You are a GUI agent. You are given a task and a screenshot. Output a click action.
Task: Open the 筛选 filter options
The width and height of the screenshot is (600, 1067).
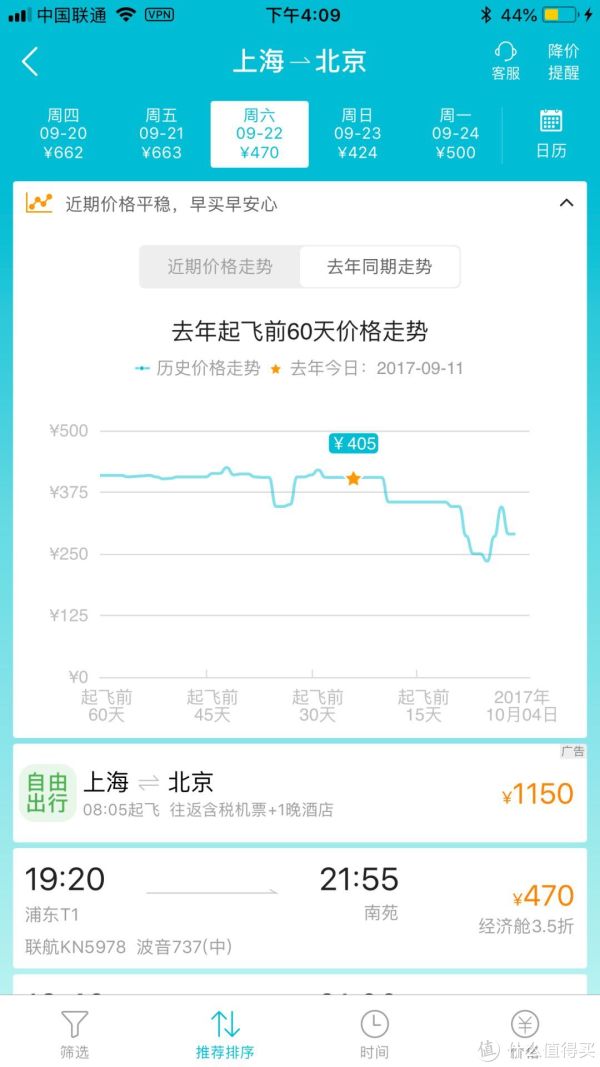[75, 1034]
